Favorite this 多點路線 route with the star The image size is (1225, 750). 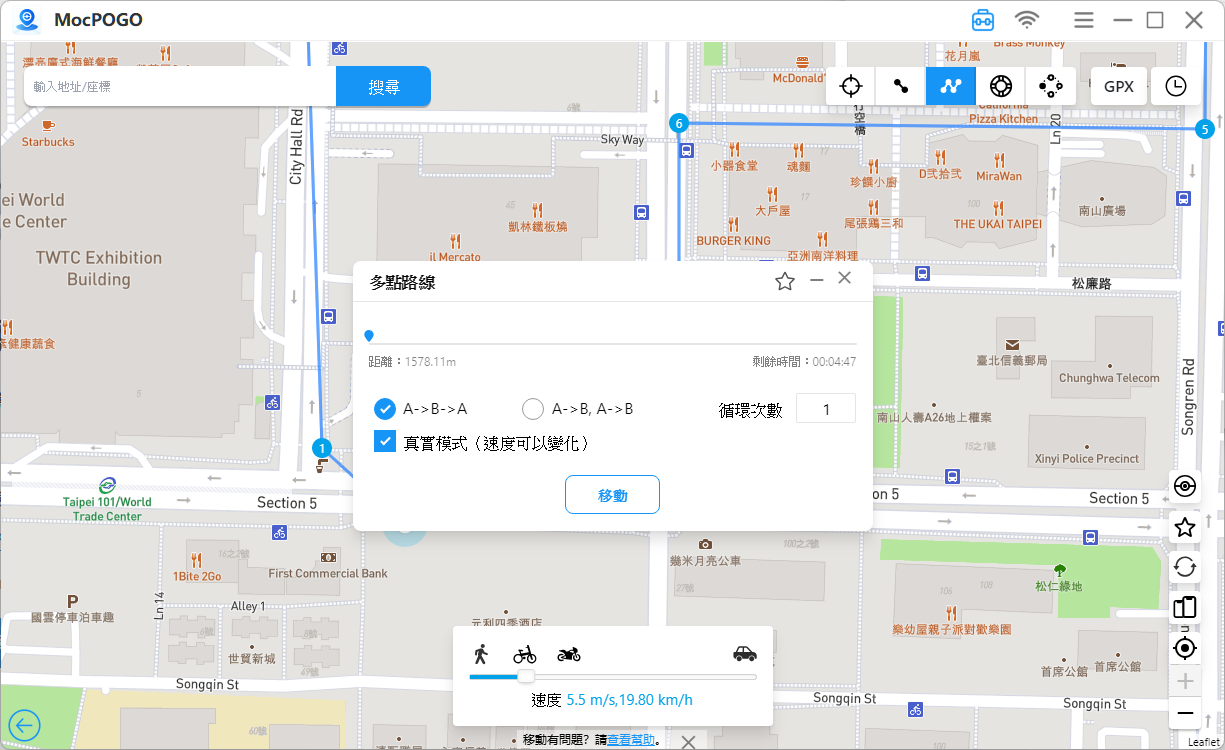[x=785, y=281]
